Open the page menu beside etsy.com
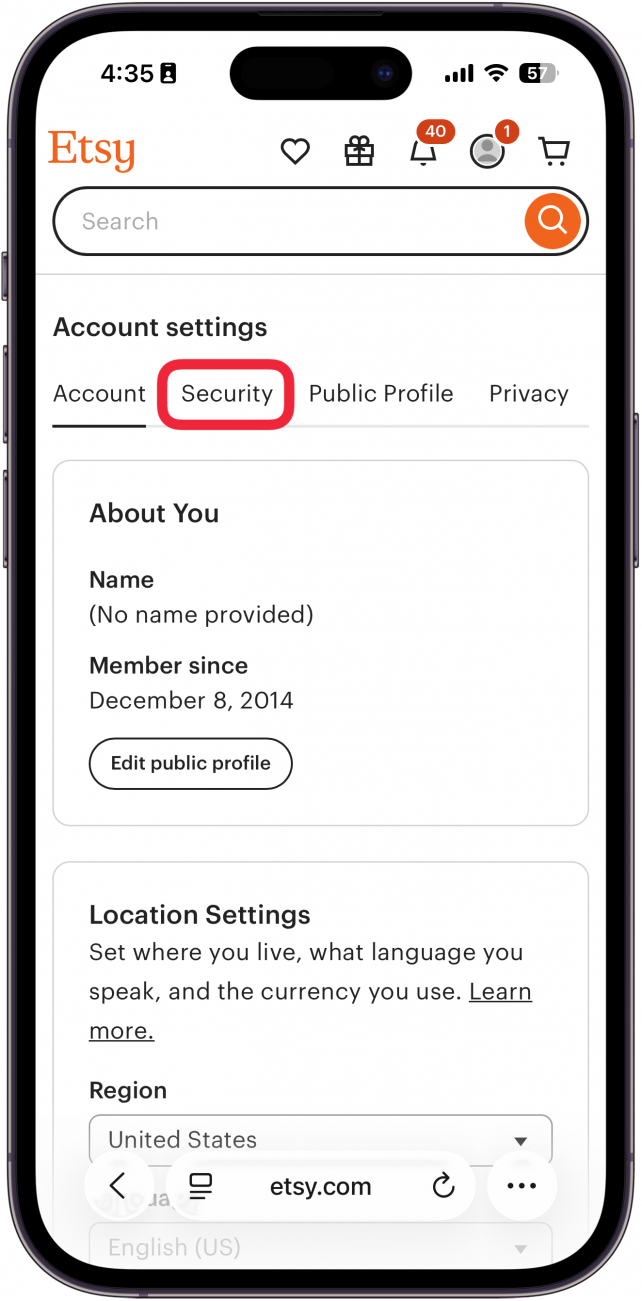Screen dimensions: 642x1301 [201, 1187]
